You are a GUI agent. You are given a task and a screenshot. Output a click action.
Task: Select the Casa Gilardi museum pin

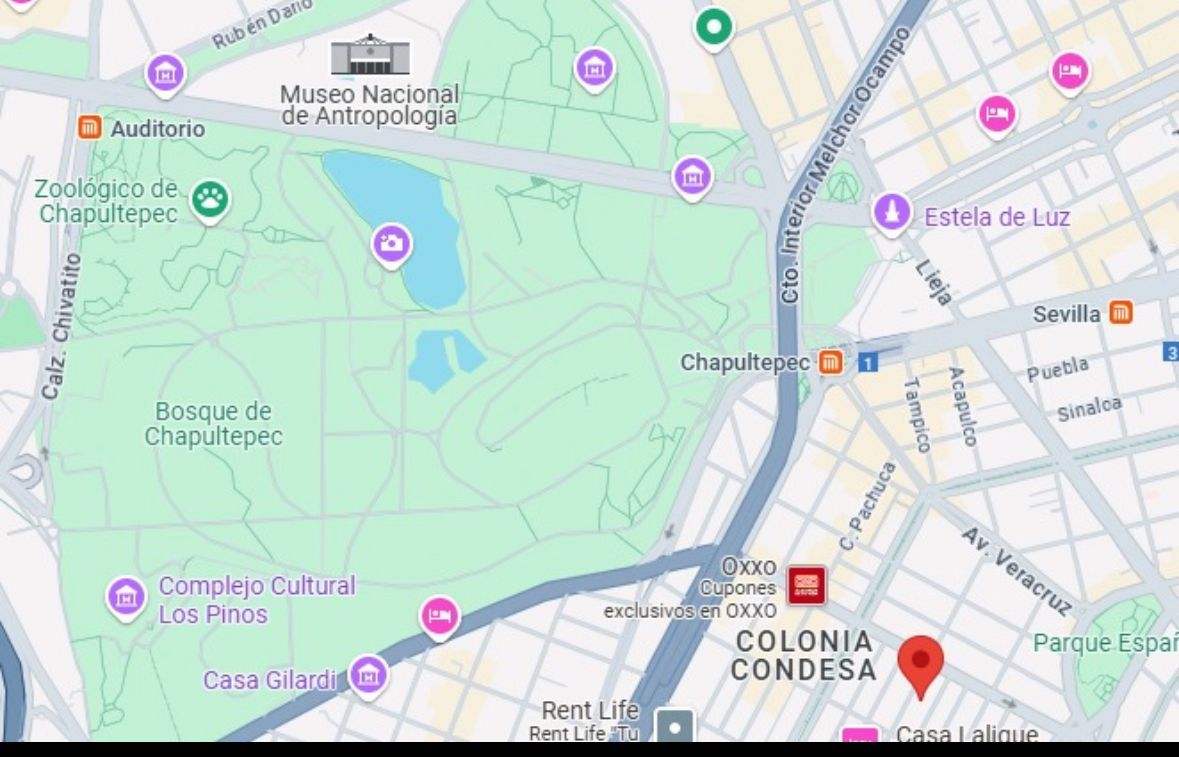pyautogui.click(x=368, y=677)
